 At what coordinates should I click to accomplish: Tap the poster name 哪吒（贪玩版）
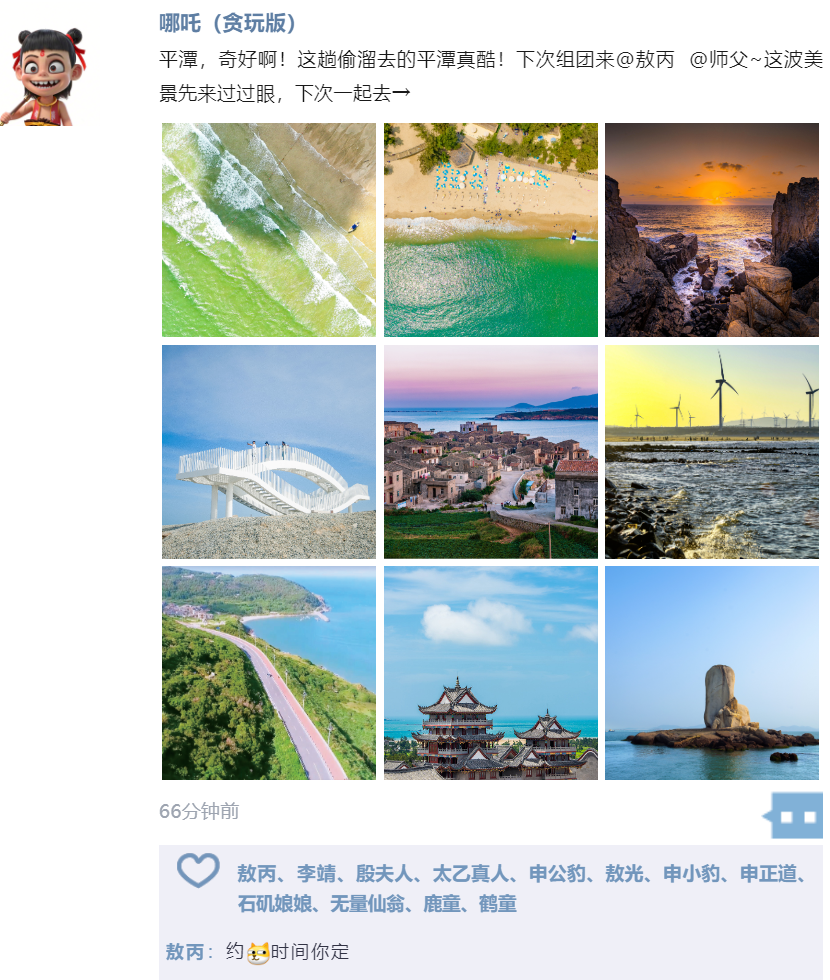[228, 24]
